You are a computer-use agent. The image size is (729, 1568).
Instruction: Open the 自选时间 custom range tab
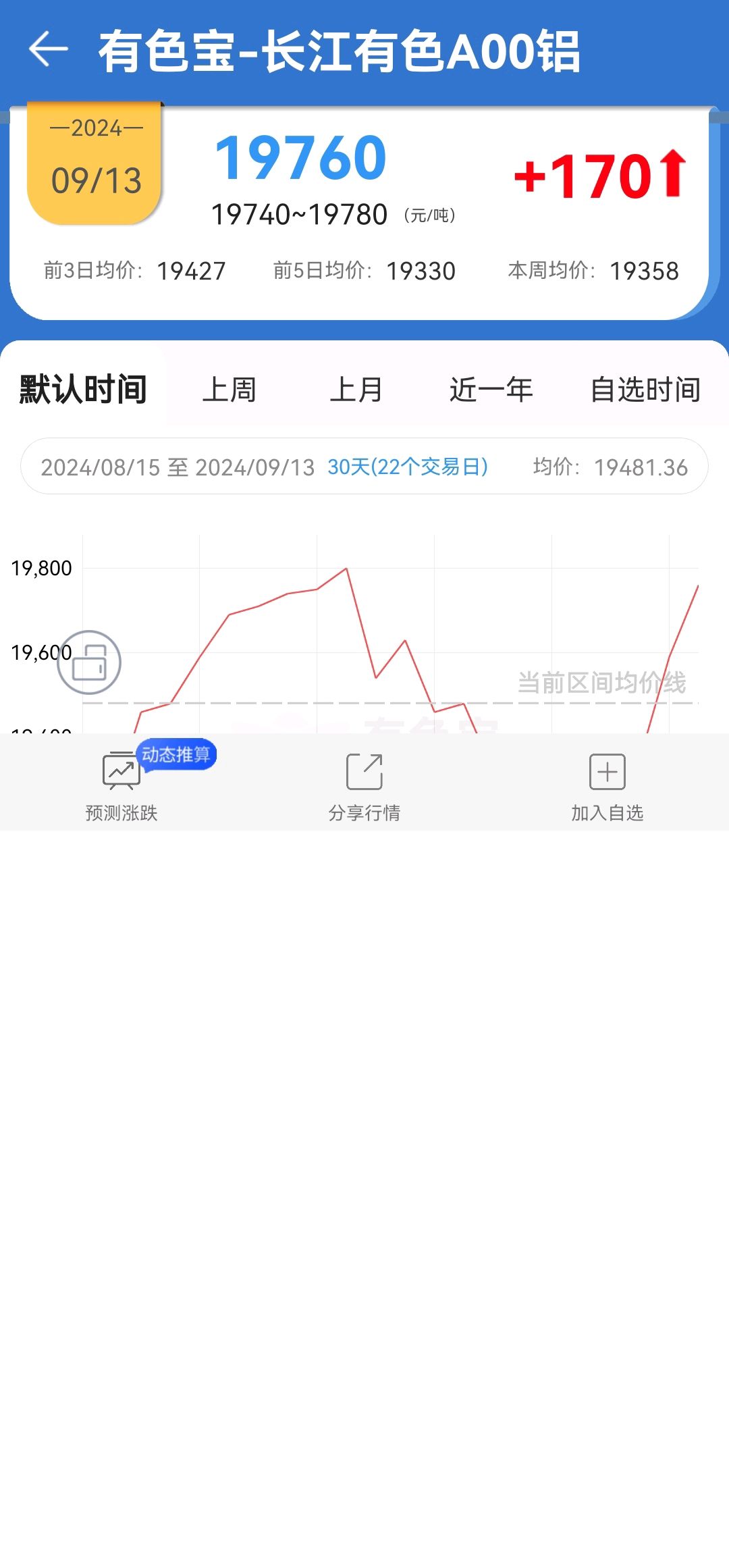[645, 390]
